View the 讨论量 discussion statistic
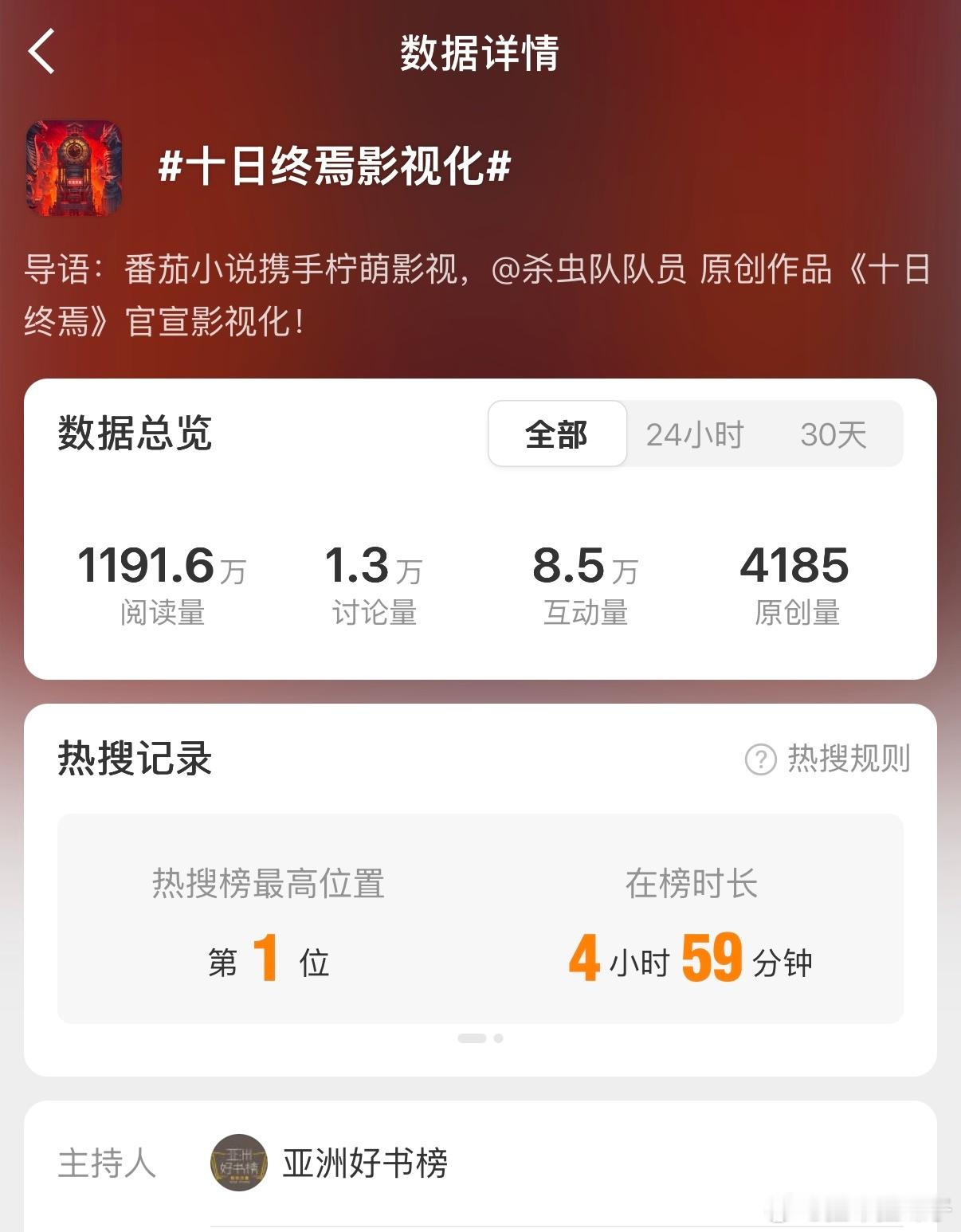Image resolution: width=961 pixels, height=1232 pixels. [x=375, y=580]
